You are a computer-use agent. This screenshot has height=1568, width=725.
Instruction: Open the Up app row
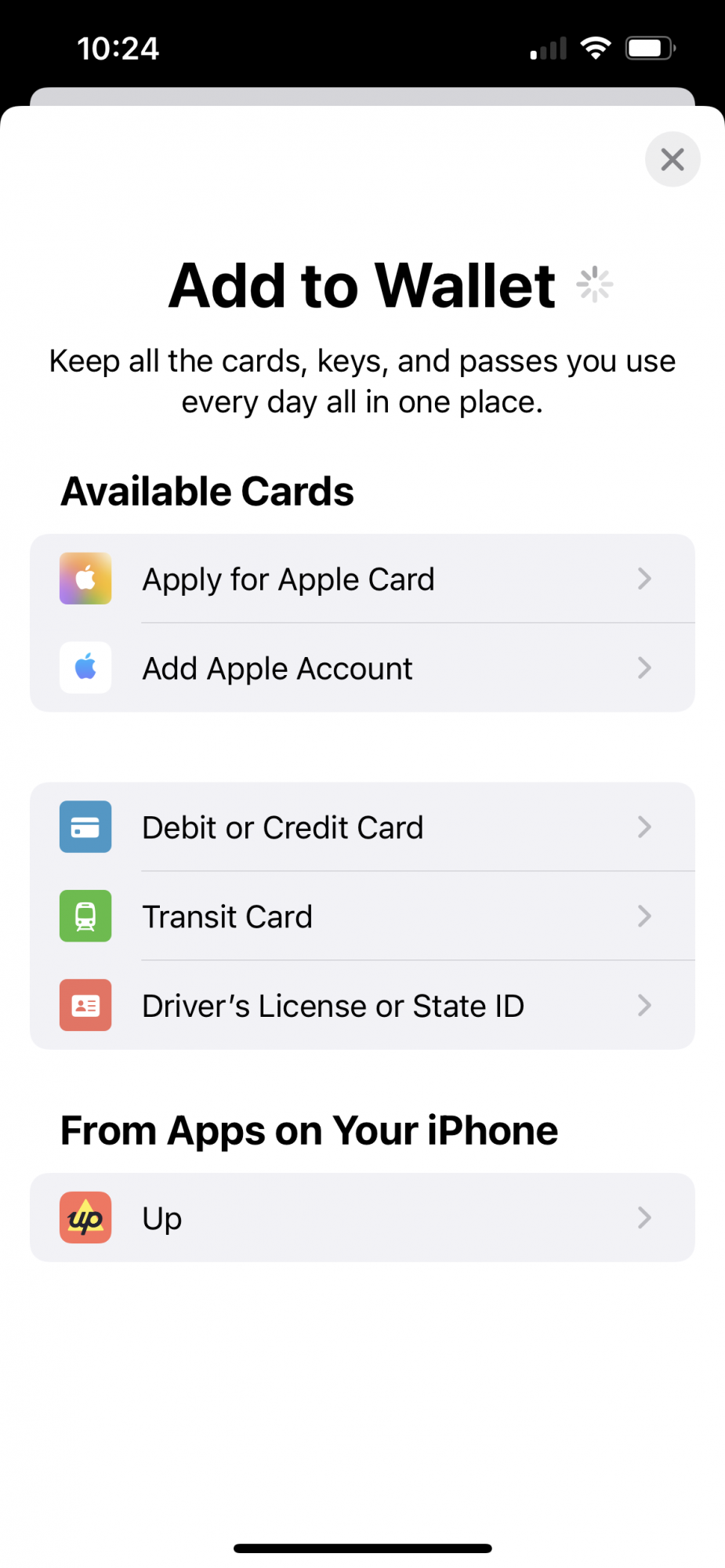[x=362, y=1218]
